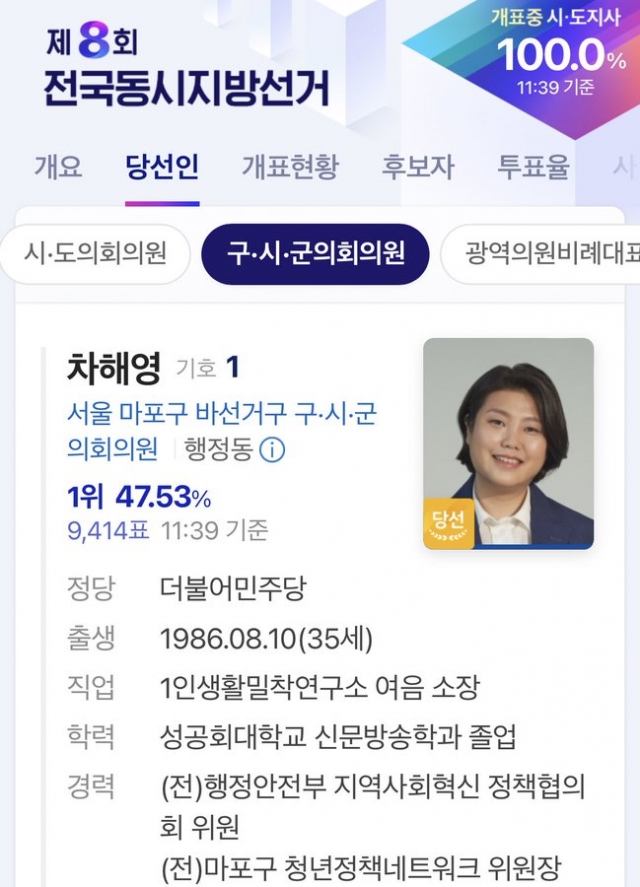Open the 행정동 info icon
Viewport: 640px width, 887px height.
point(272,450)
